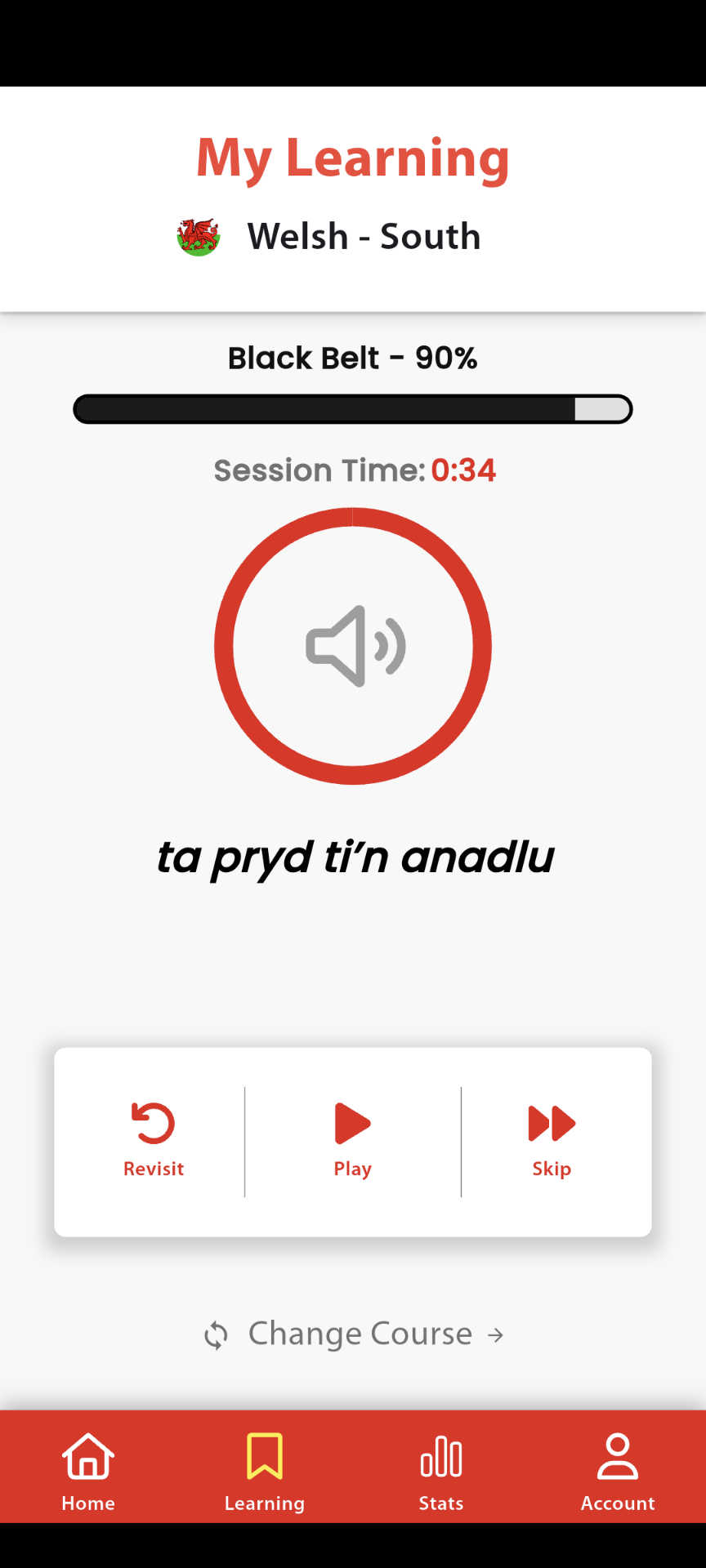
Task: Go to the Home tab
Action: pos(88,1470)
